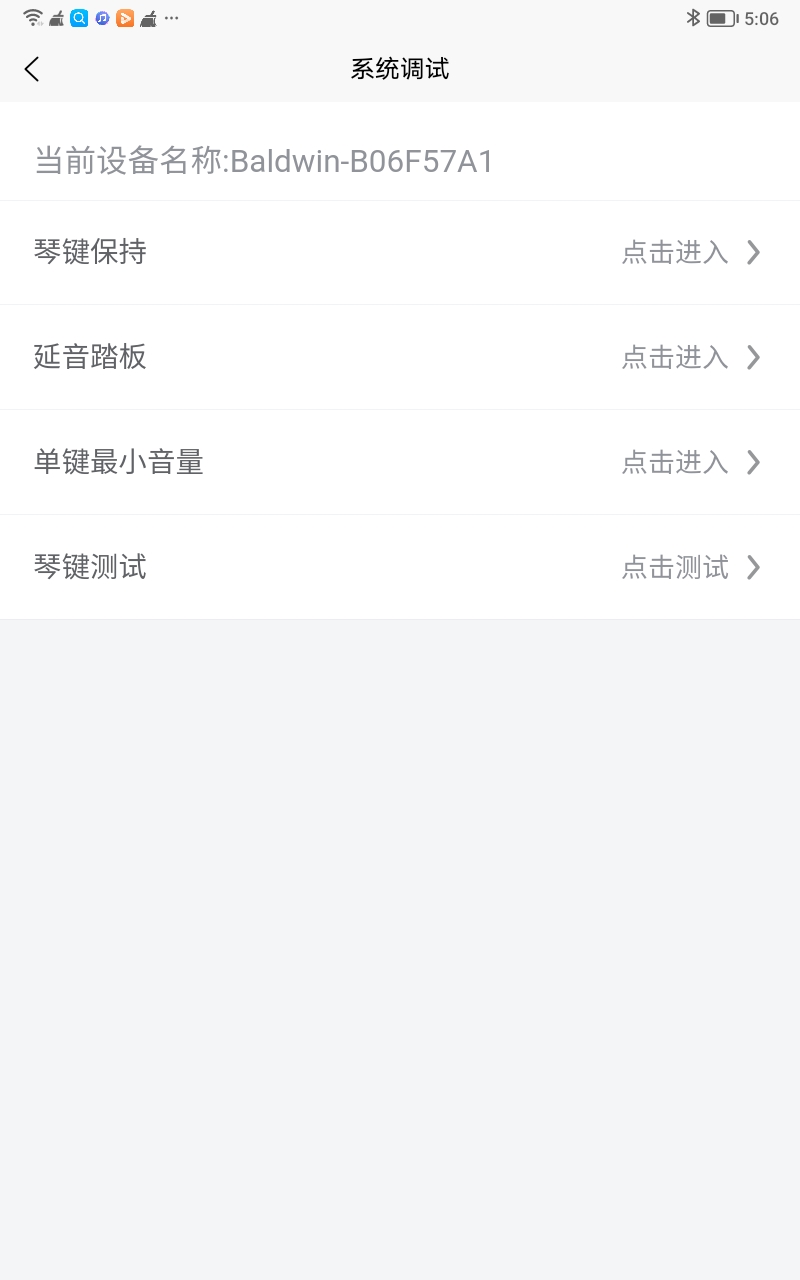
Task: Tap 点击进入 next to 琴键保持
Action: 674,252
